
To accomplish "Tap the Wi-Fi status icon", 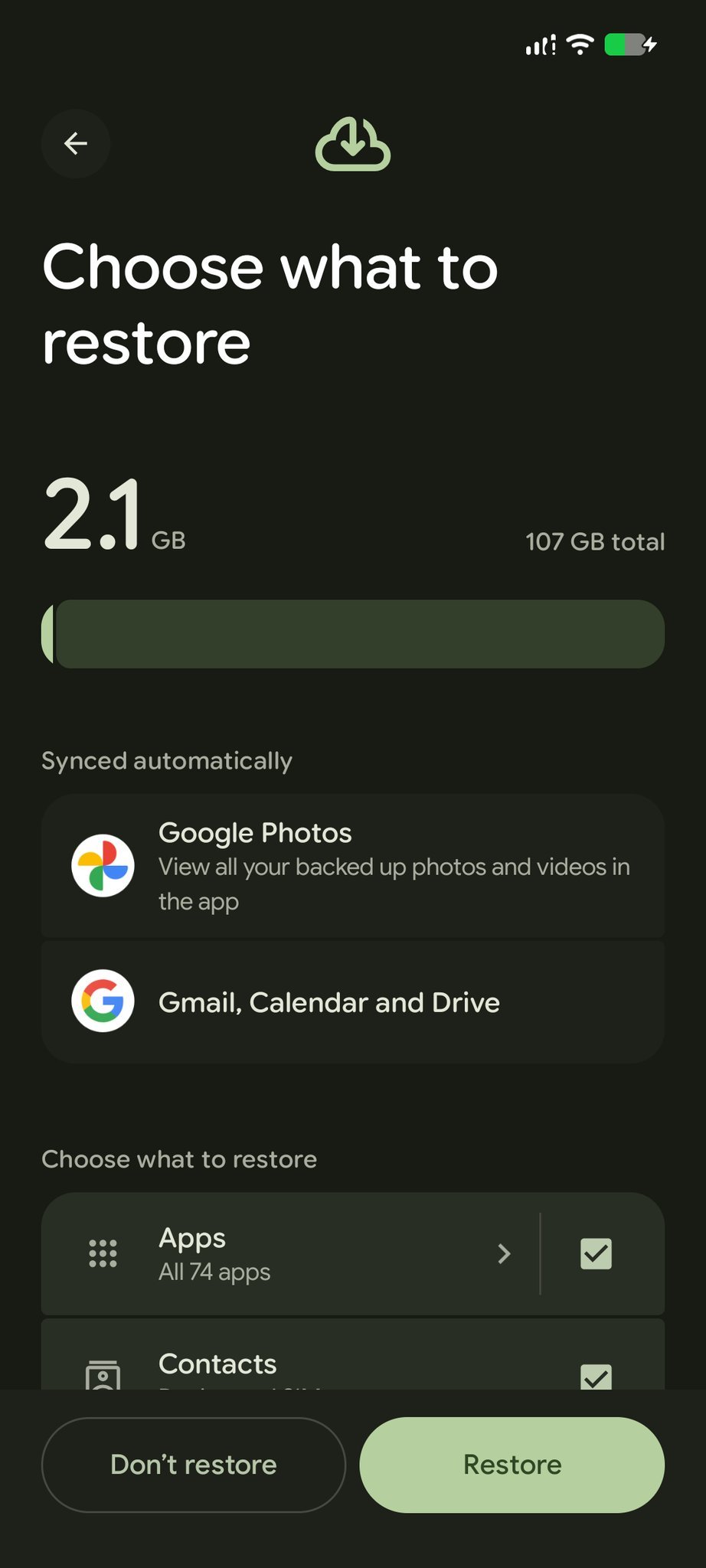I will (580, 44).
